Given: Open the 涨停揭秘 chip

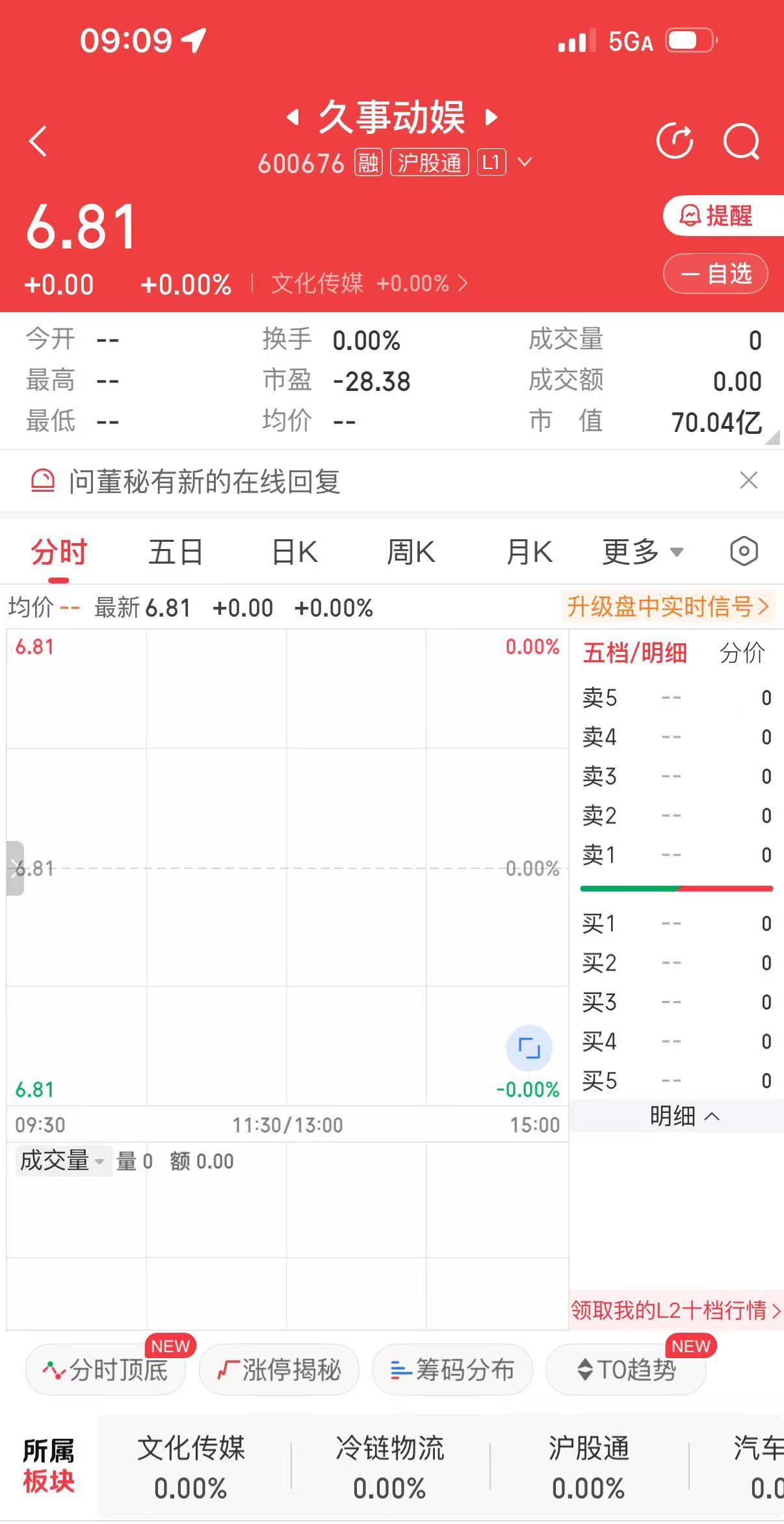Looking at the screenshot, I should pos(279,1369).
